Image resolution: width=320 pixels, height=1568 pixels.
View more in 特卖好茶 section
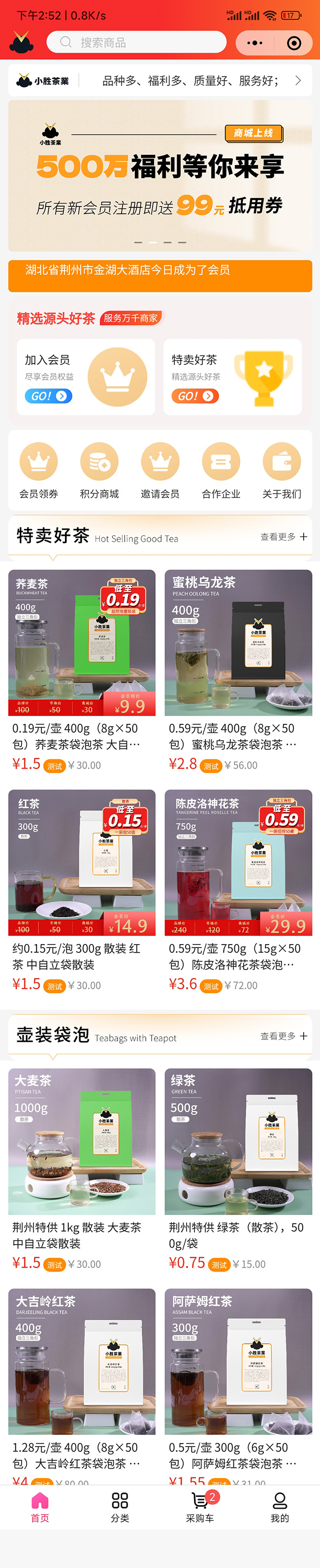pos(284,536)
